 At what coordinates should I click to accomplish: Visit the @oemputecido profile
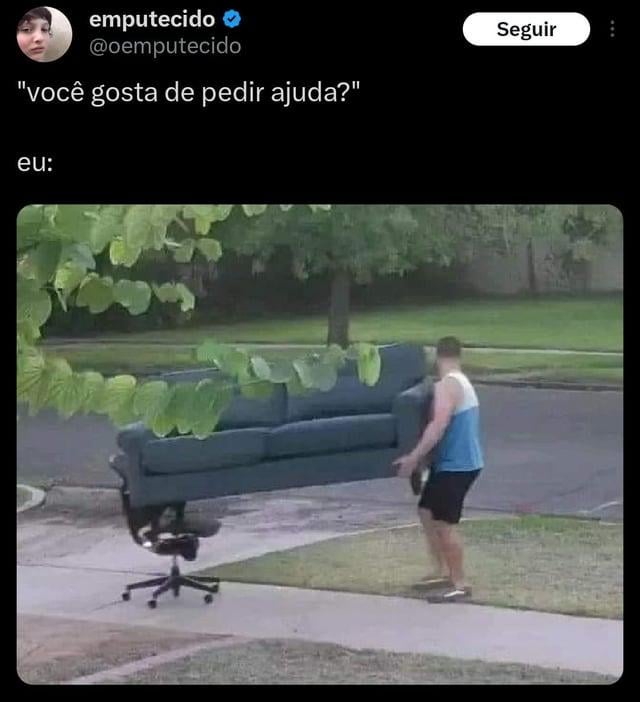coord(165,46)
